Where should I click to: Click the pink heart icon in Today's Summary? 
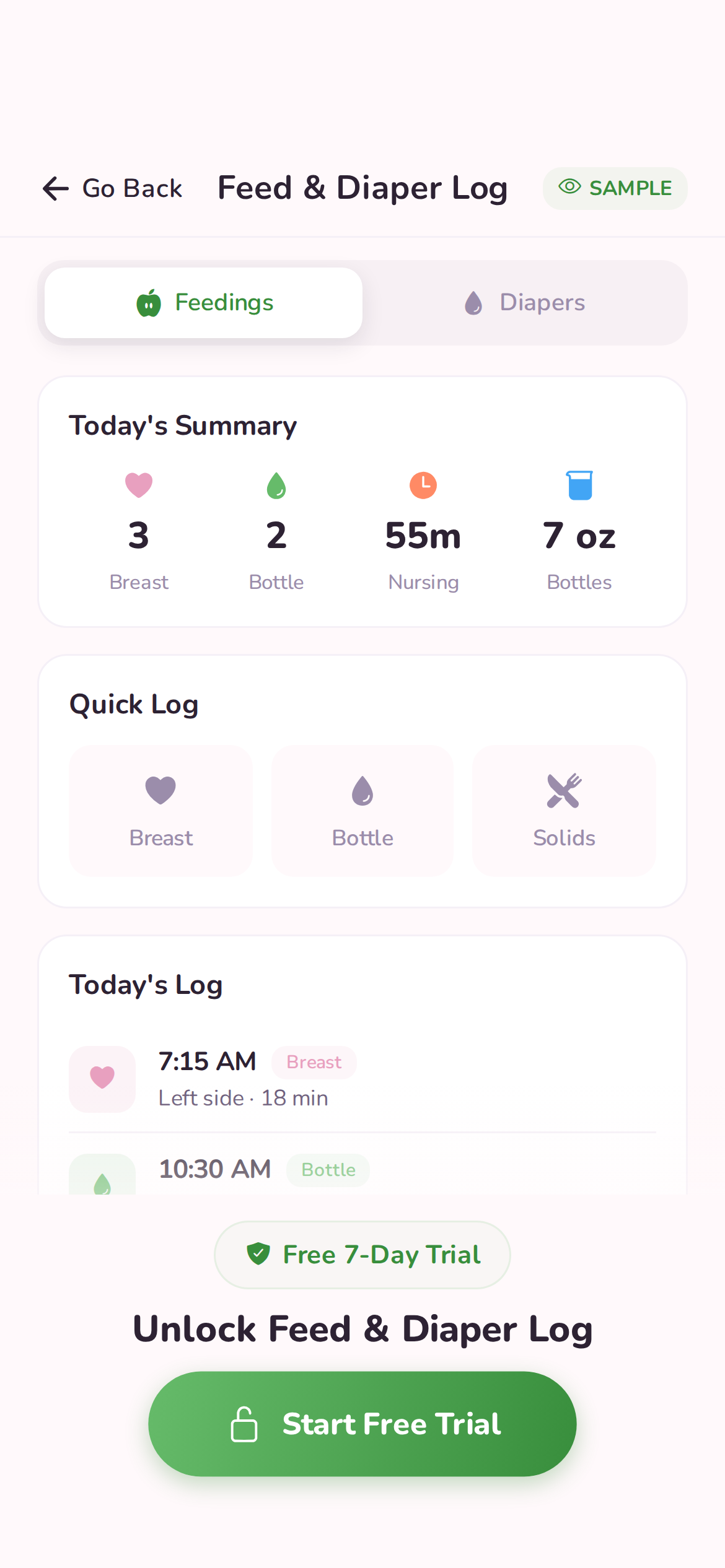(139, 486)
